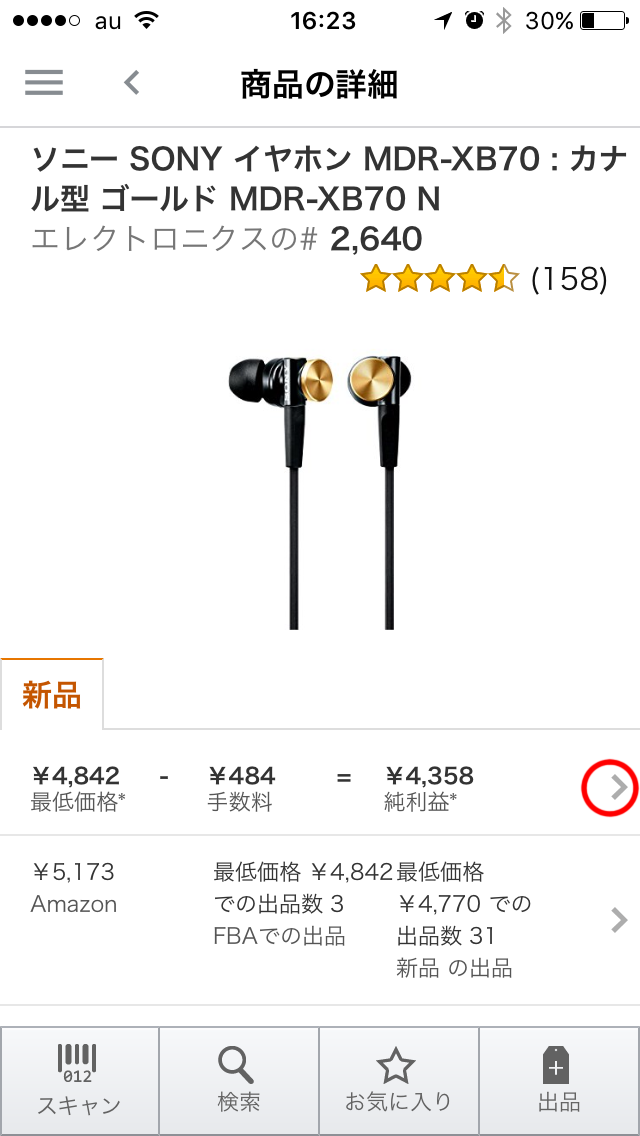Viewport: 640px width, 1136px height.
Task: Tap the 出品 listing button
Action: (x=559, y=1079)
